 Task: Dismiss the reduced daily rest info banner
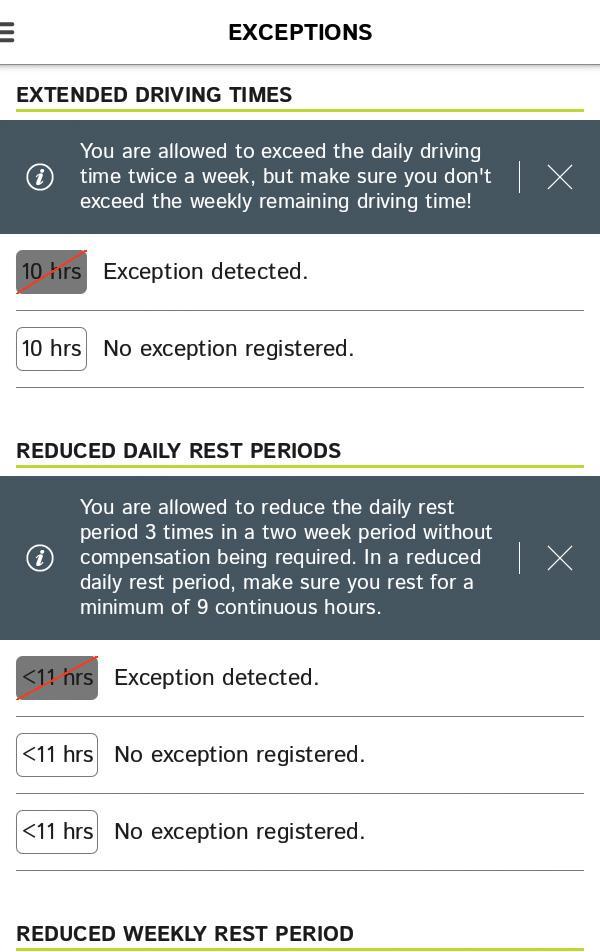click(560, 558)
